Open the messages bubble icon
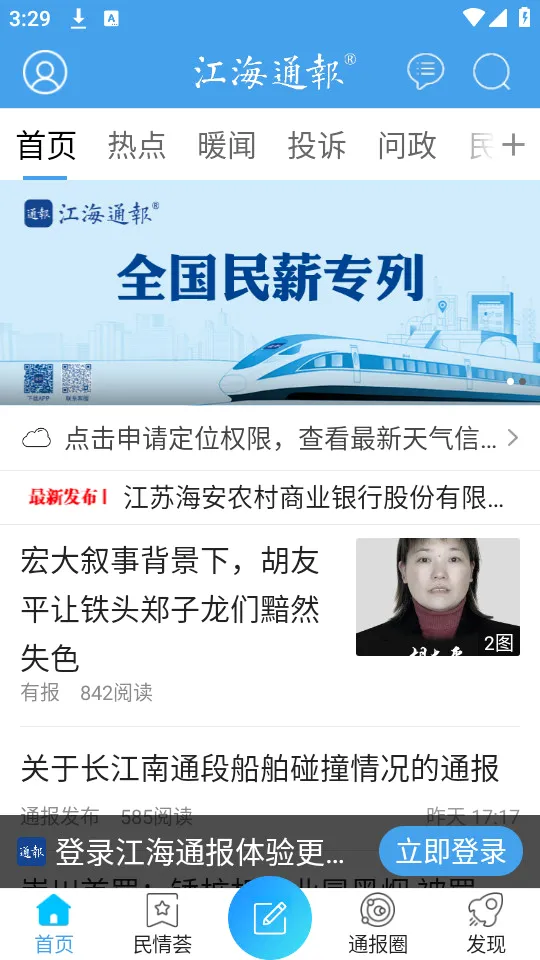The width and height of the screenshot is (540, 960). click(x=426, y=72)
